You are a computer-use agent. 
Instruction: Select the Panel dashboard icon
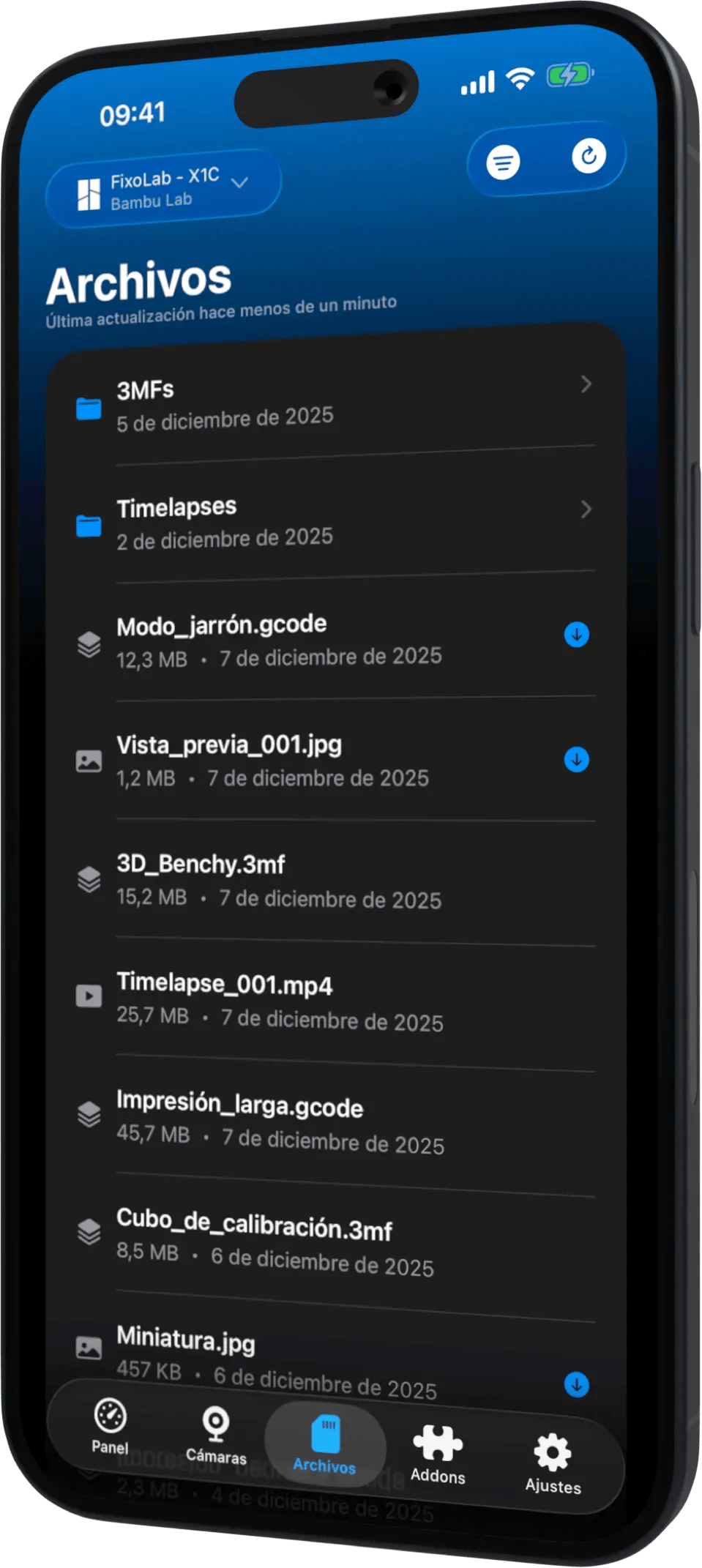(108, 1431)
